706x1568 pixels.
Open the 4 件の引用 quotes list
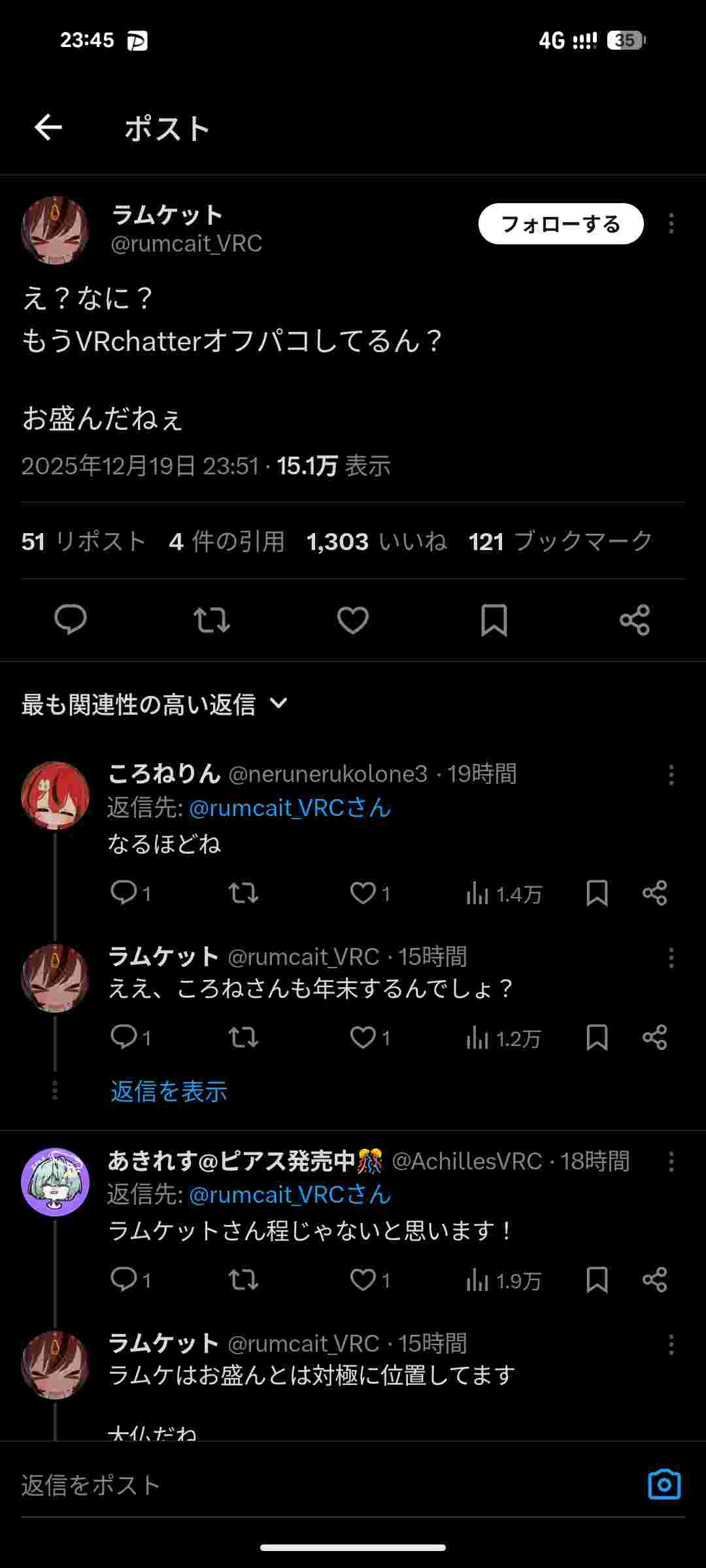(227, 542)
